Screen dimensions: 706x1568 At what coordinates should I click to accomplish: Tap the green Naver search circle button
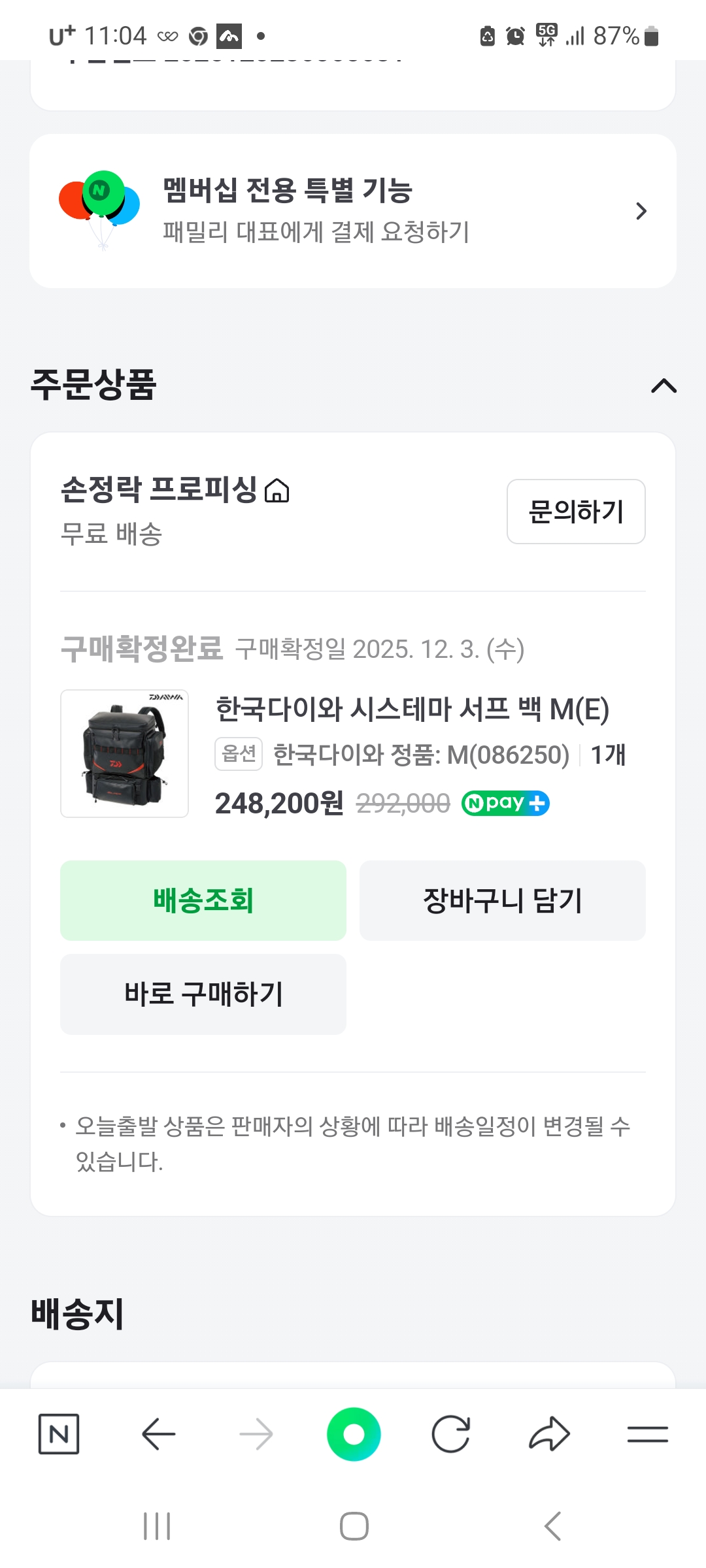(354, 1434)
